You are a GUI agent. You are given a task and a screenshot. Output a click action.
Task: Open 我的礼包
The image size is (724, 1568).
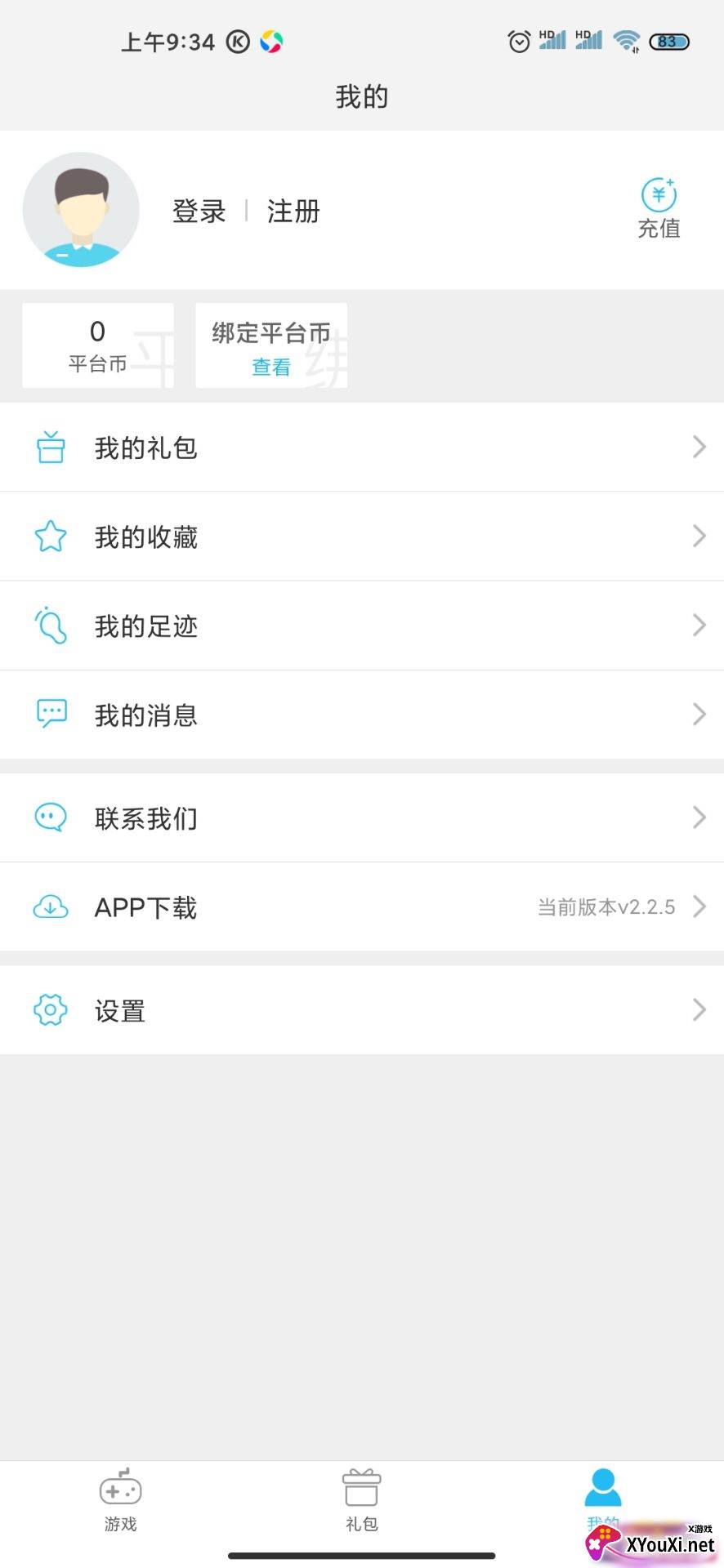pyautogui.click(x=362, y=448)
